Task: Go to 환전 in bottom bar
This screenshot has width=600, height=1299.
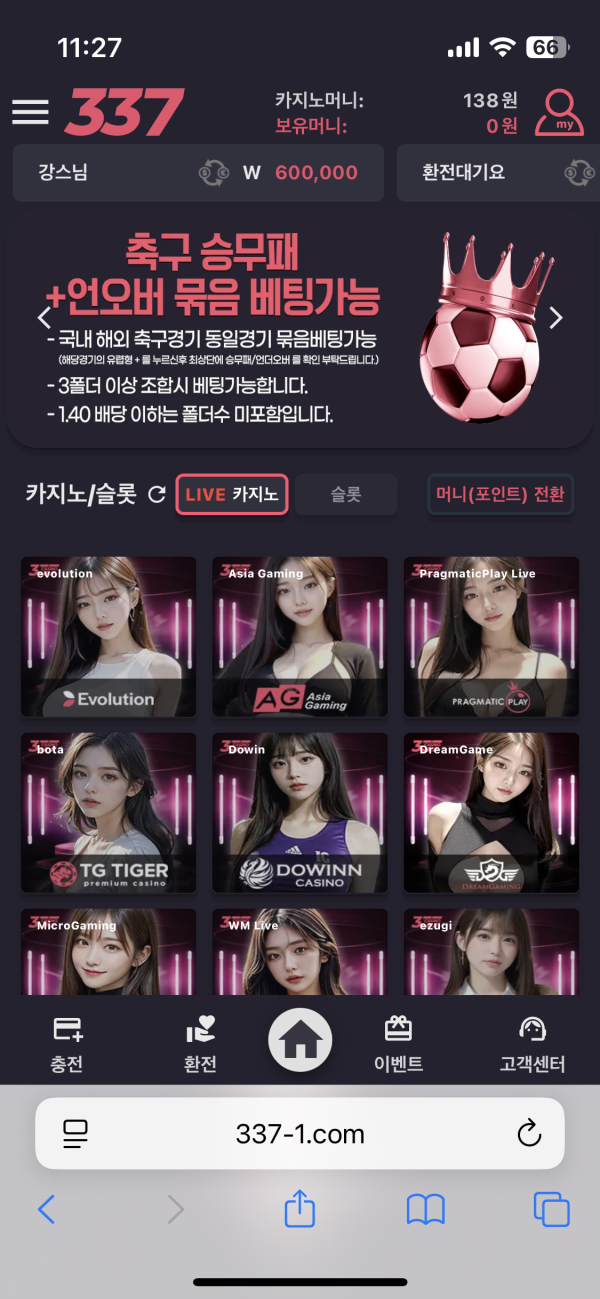Action: point(200,1043)
